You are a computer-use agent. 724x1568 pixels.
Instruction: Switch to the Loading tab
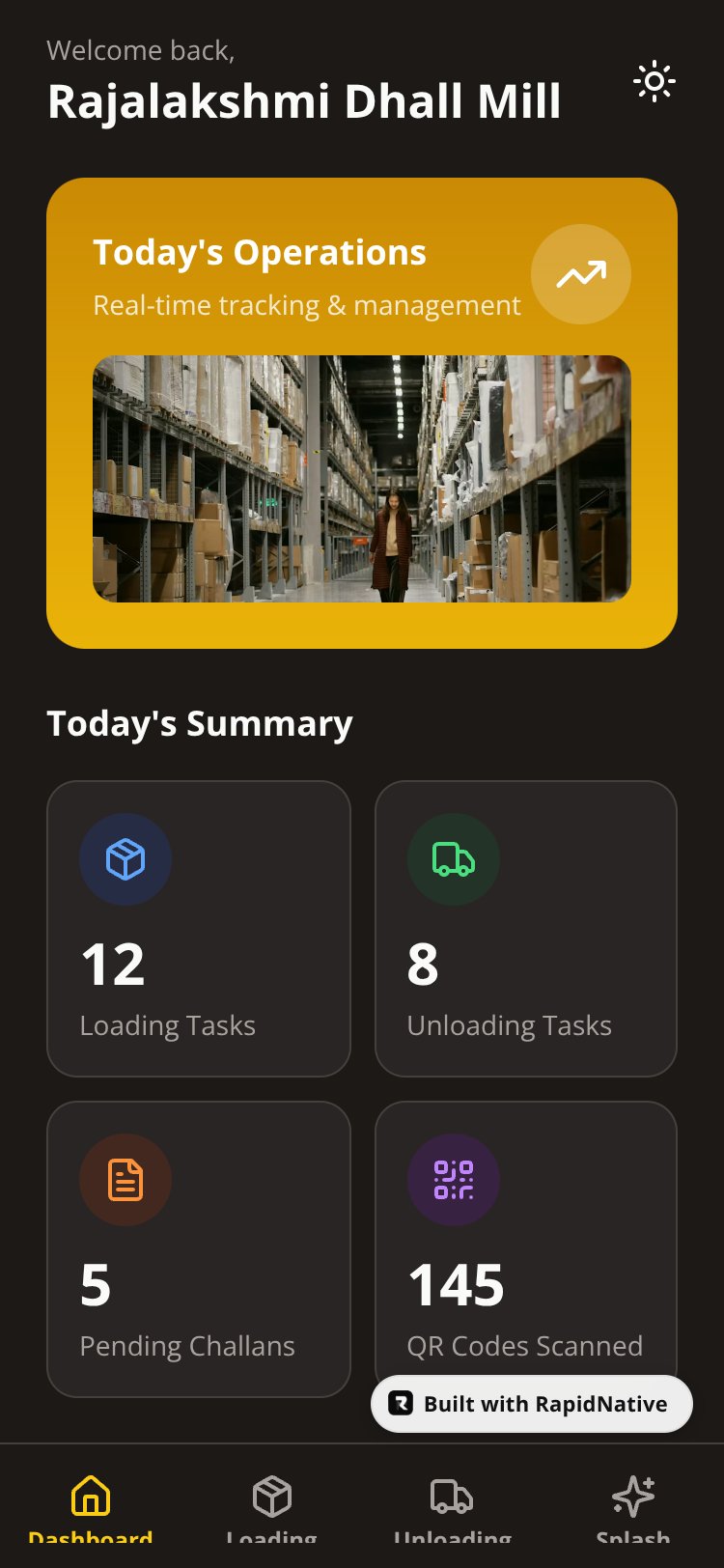(x=271, y=1507)
